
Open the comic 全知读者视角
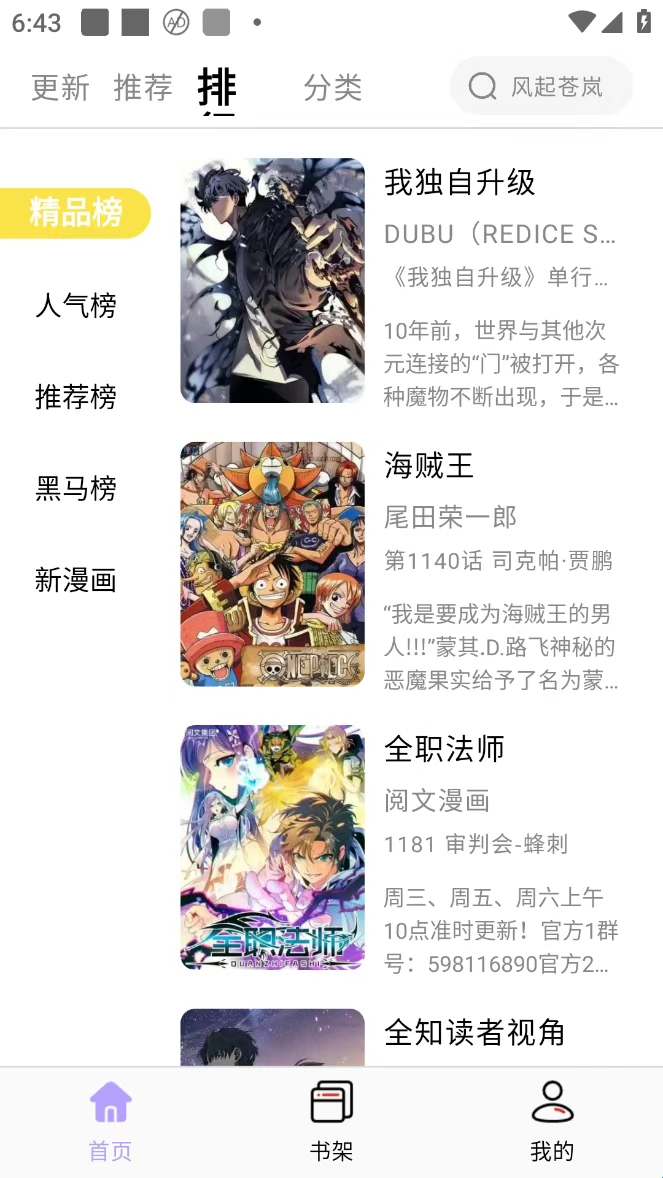[x=400, y=1035]
